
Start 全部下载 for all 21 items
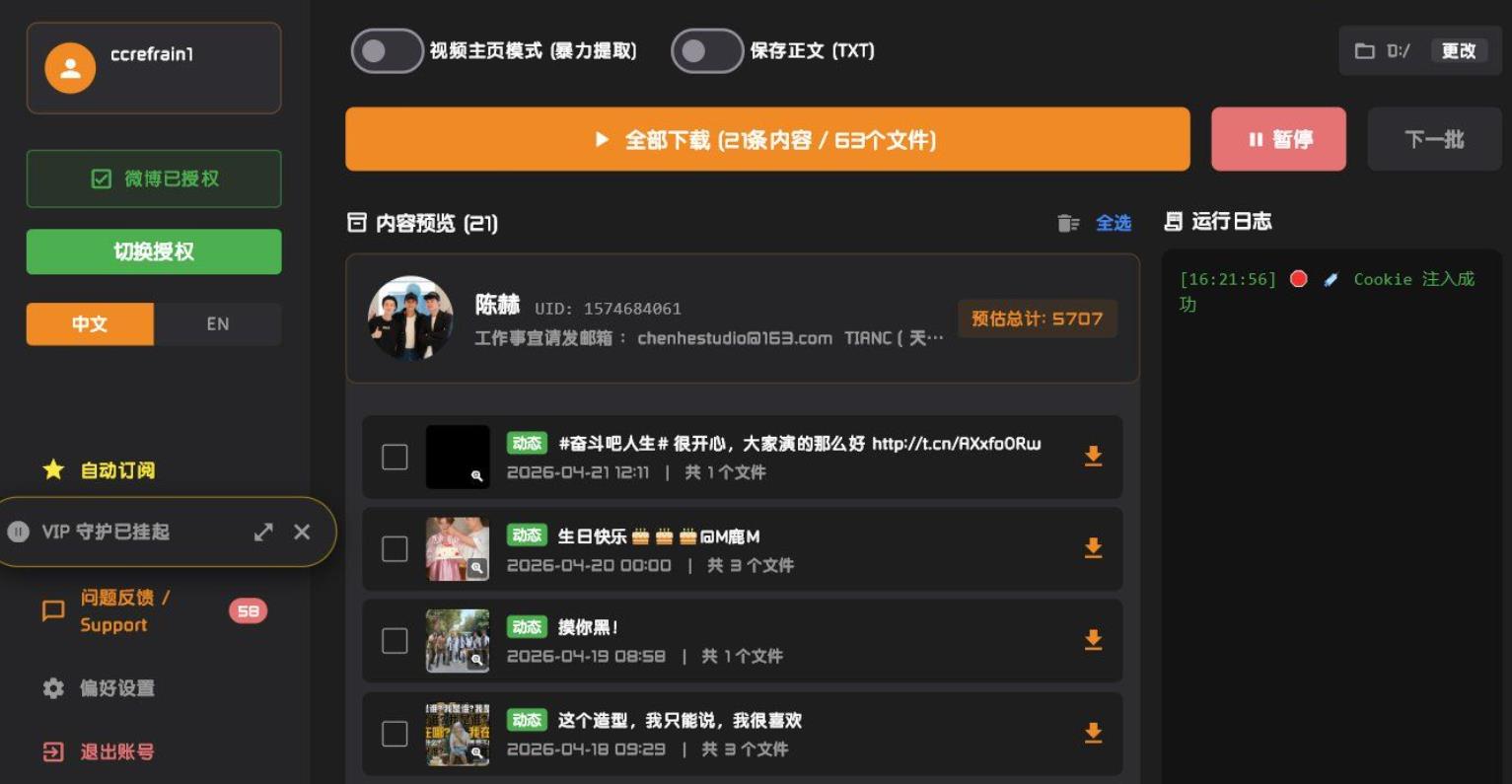[x=767, y=140]
